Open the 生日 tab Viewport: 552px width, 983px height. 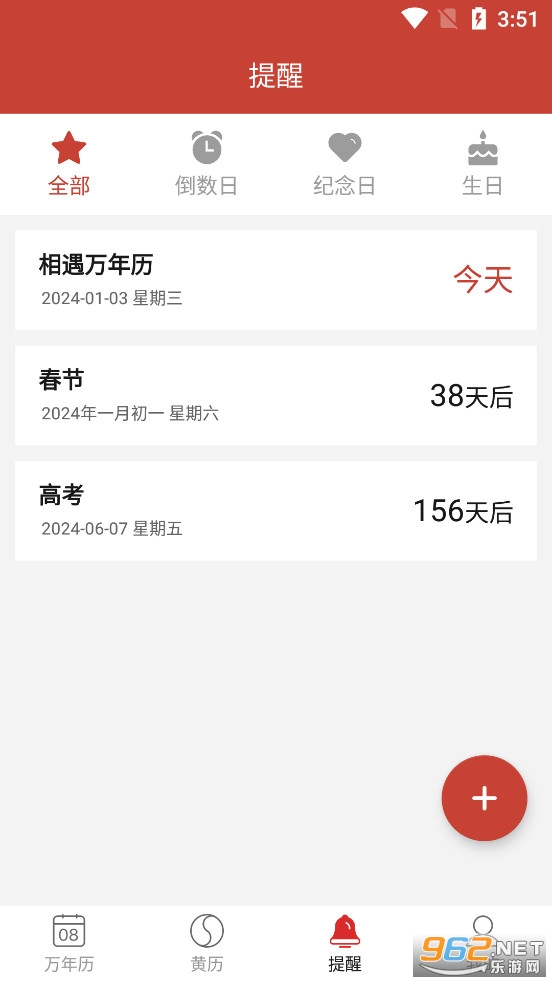click(x=482, y=164)
